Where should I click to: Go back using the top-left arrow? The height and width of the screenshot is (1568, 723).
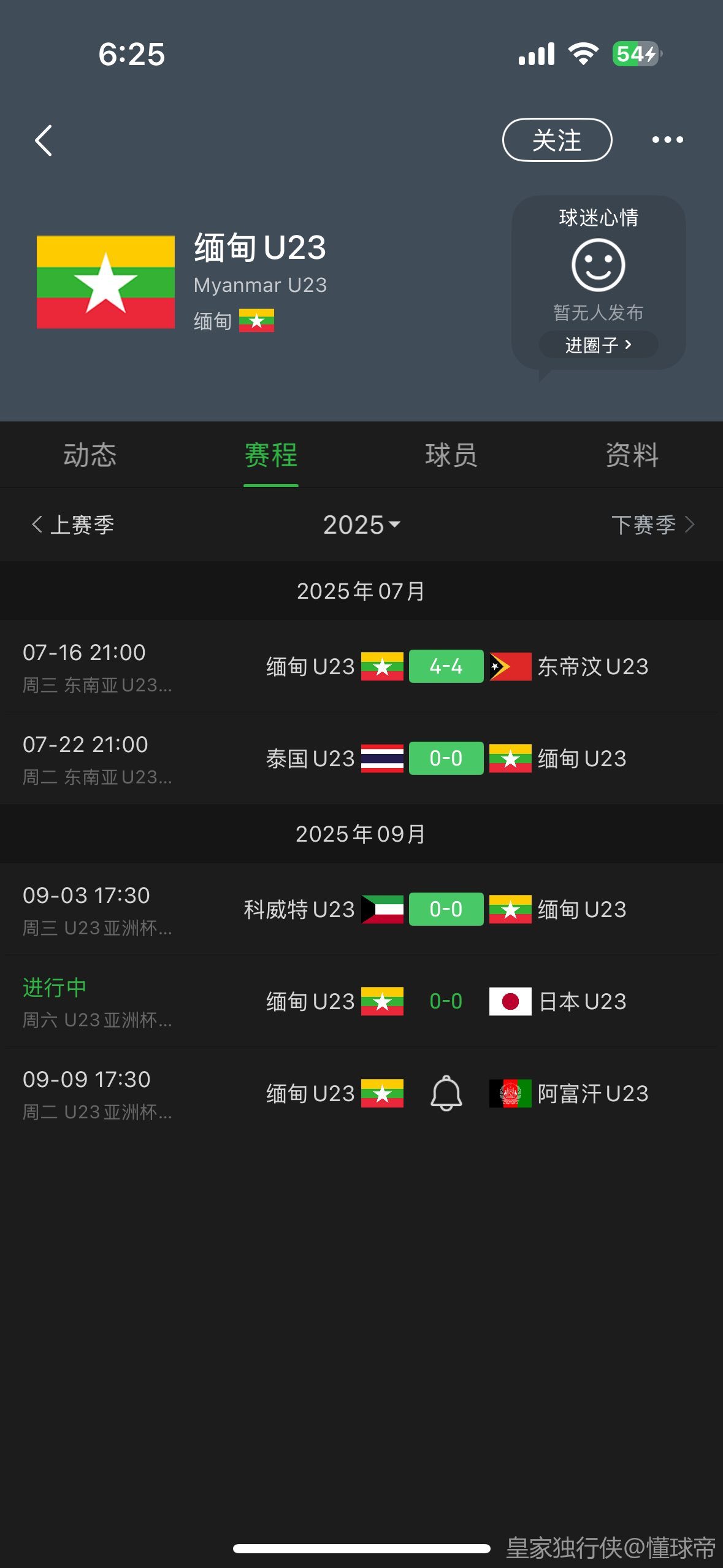click(44, 140)
